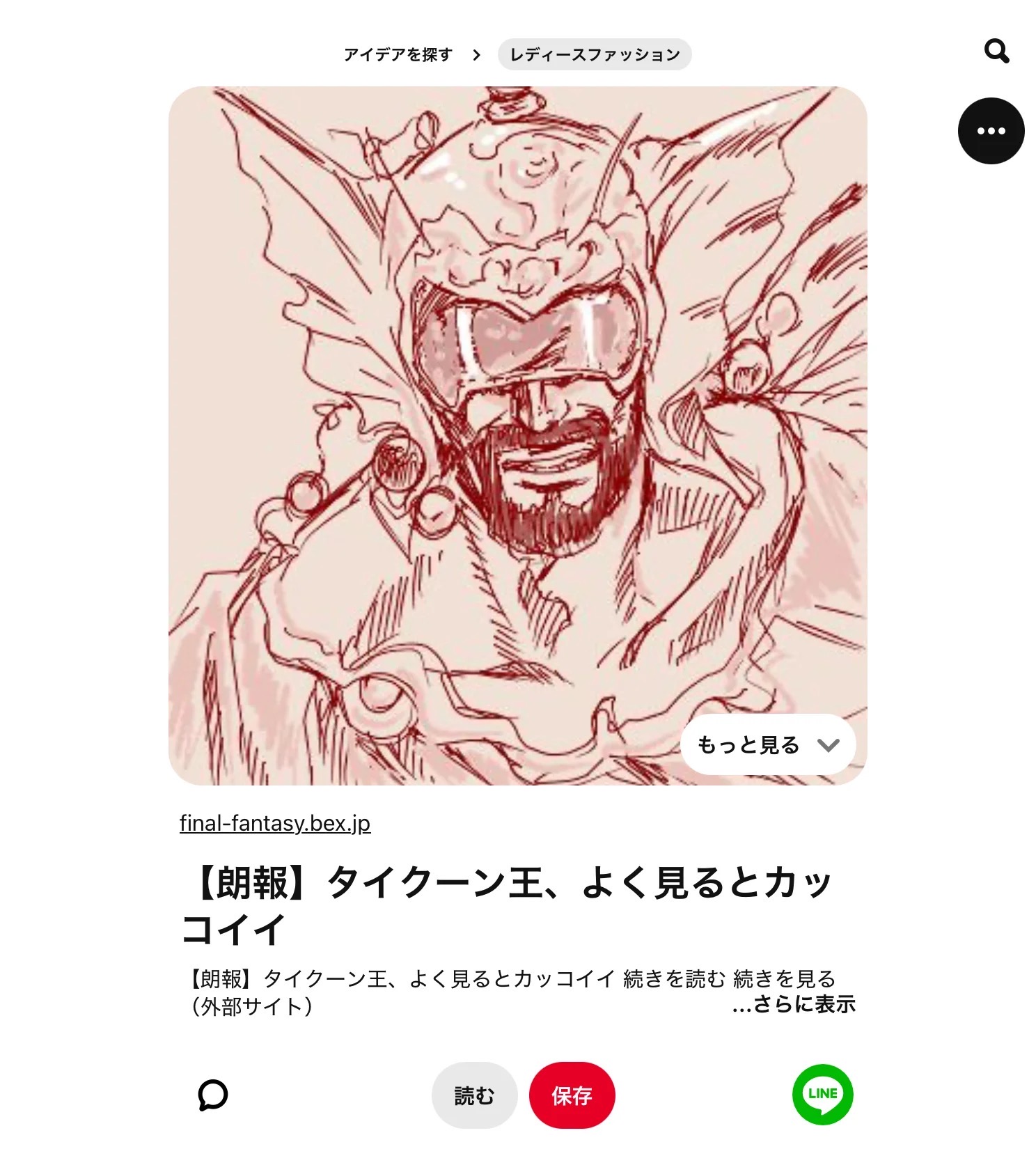Open the three-dot overflow menu

click(991, 131)
